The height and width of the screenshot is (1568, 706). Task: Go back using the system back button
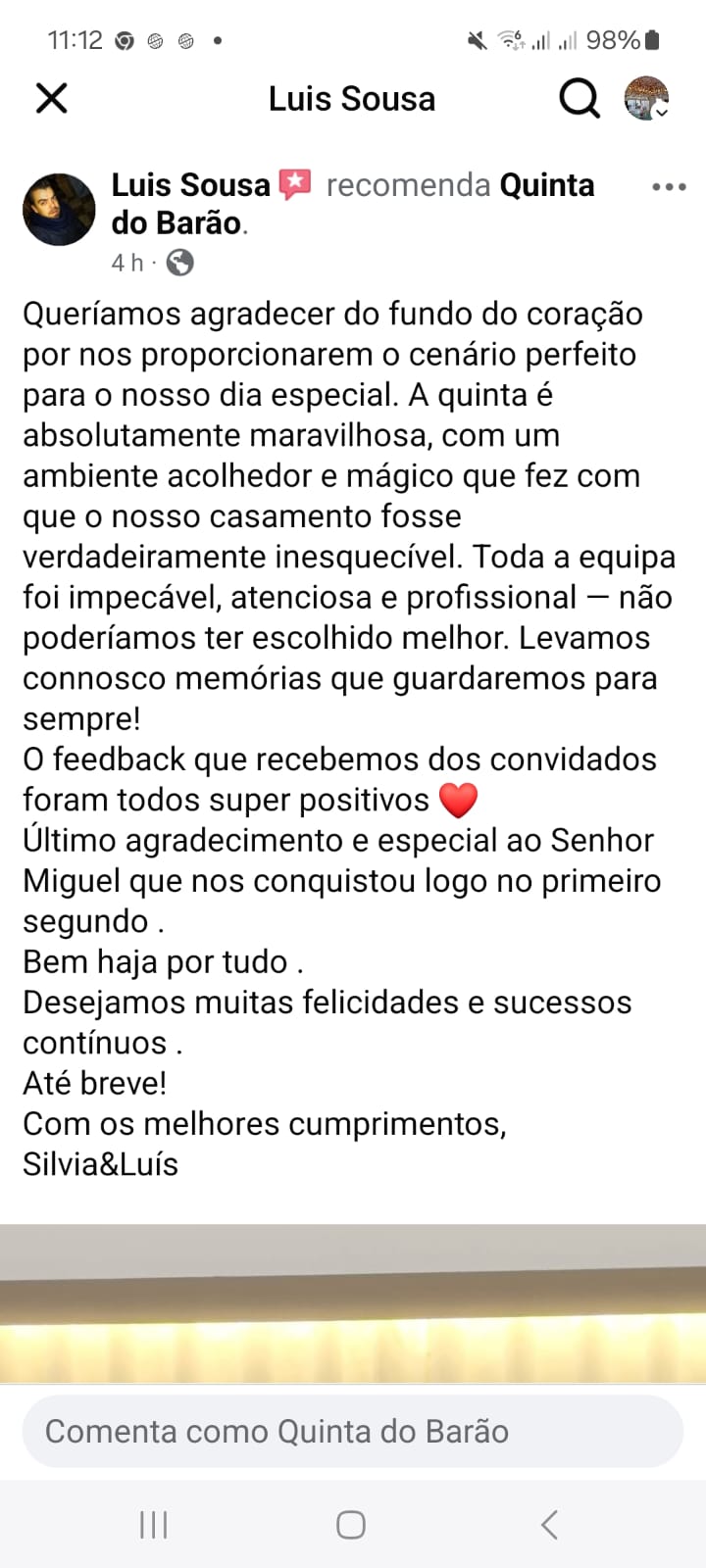click(x=549, y=1525)
